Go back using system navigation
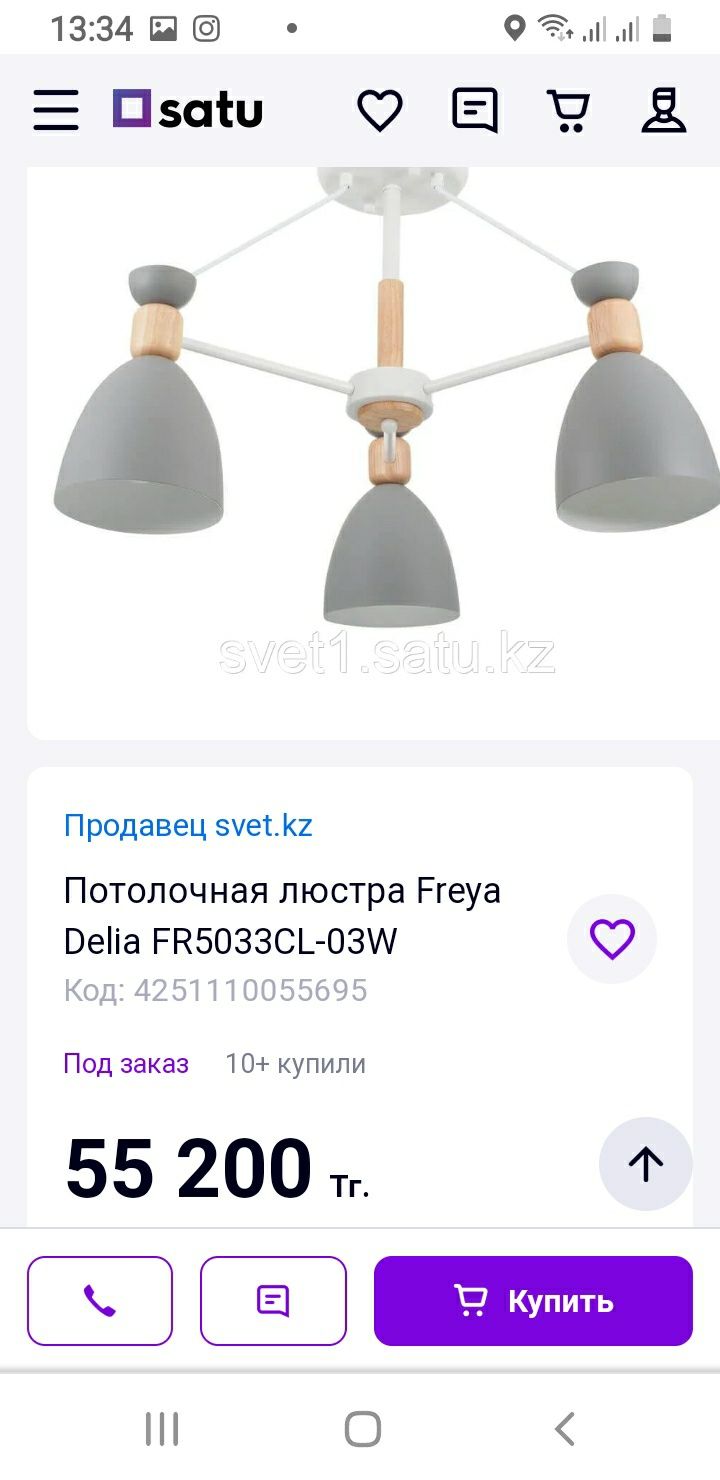 (x=565, y=1429)
